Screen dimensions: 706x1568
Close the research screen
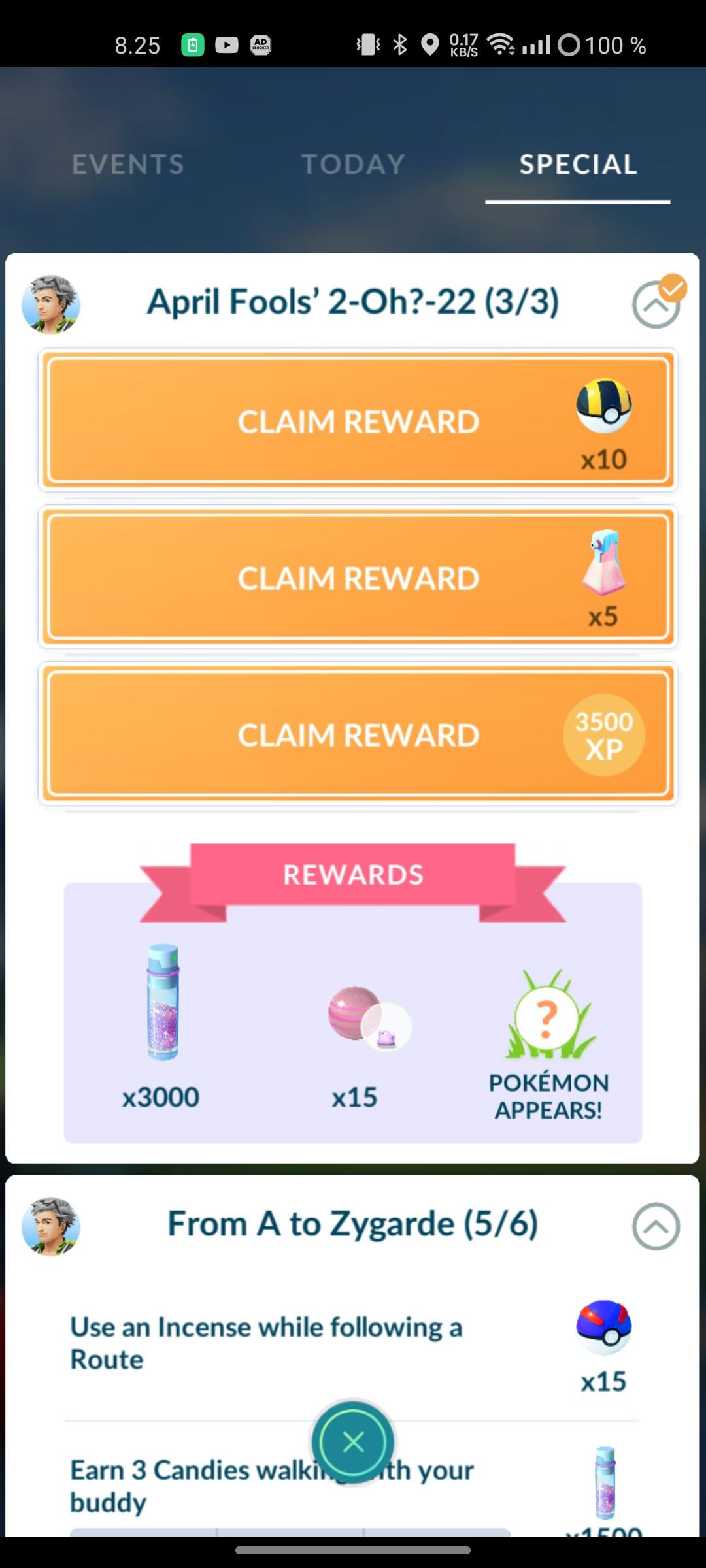(x=353, y=1441)
